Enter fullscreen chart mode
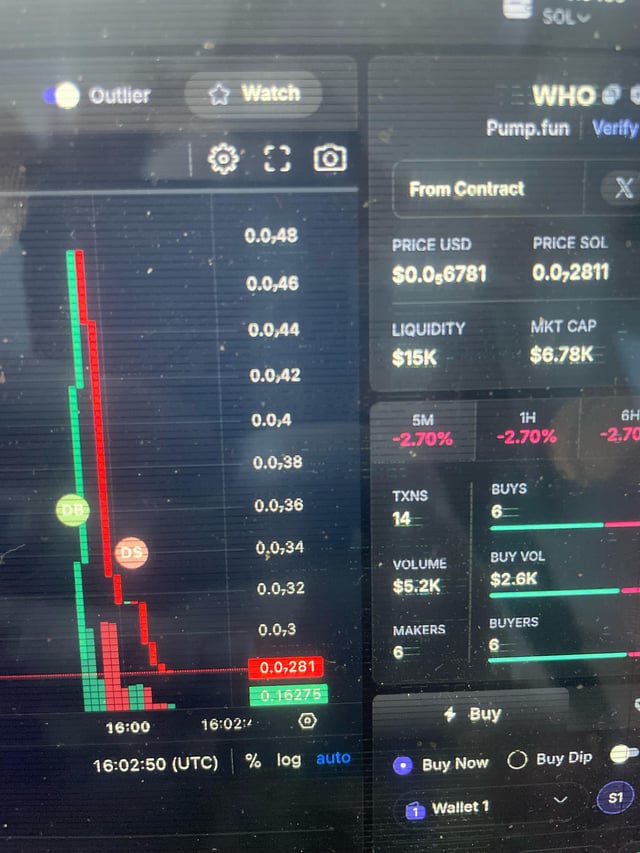 pyautogui.click(x=277, y=158)
